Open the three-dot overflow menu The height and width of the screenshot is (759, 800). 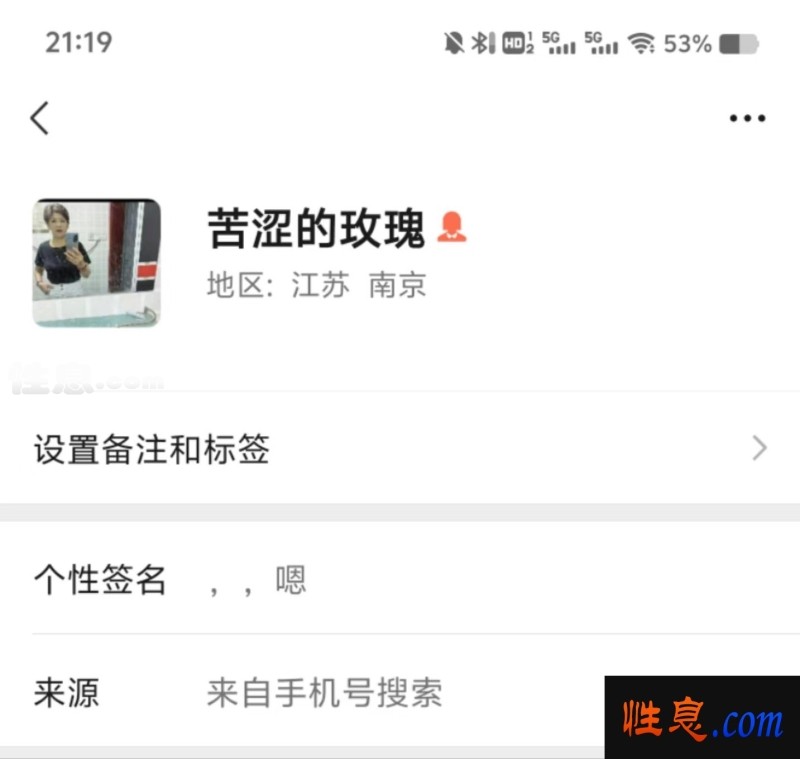coord(747,118)
